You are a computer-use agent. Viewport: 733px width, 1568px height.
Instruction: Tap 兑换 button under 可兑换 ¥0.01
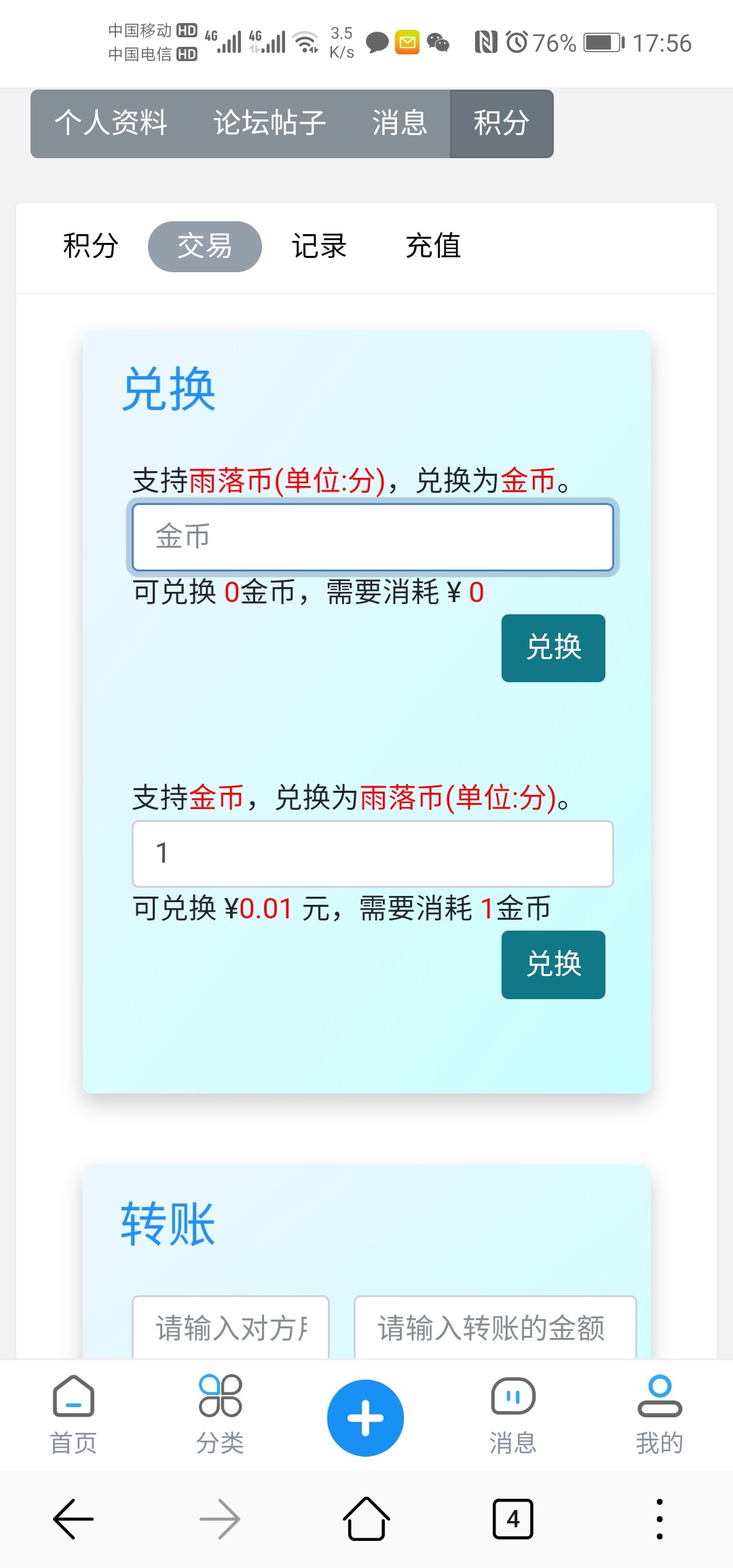pos(553,965)
